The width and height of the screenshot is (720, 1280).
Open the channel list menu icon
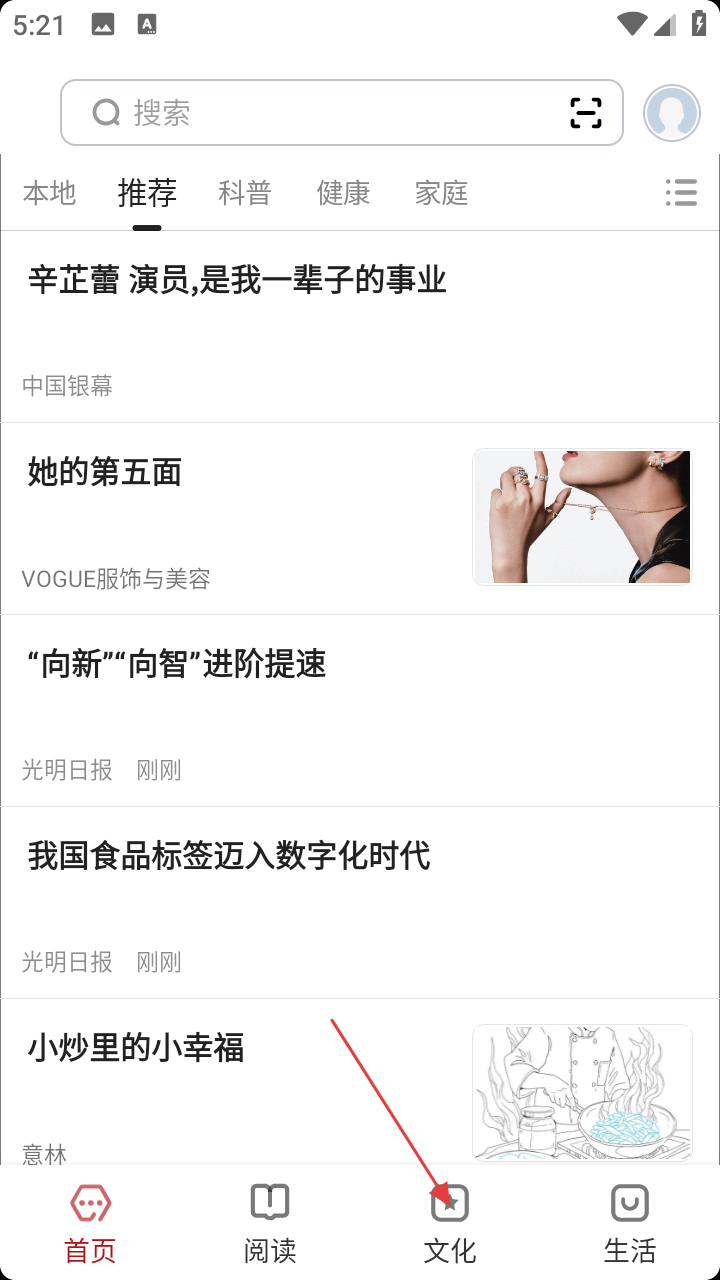[x=681, y=193]
